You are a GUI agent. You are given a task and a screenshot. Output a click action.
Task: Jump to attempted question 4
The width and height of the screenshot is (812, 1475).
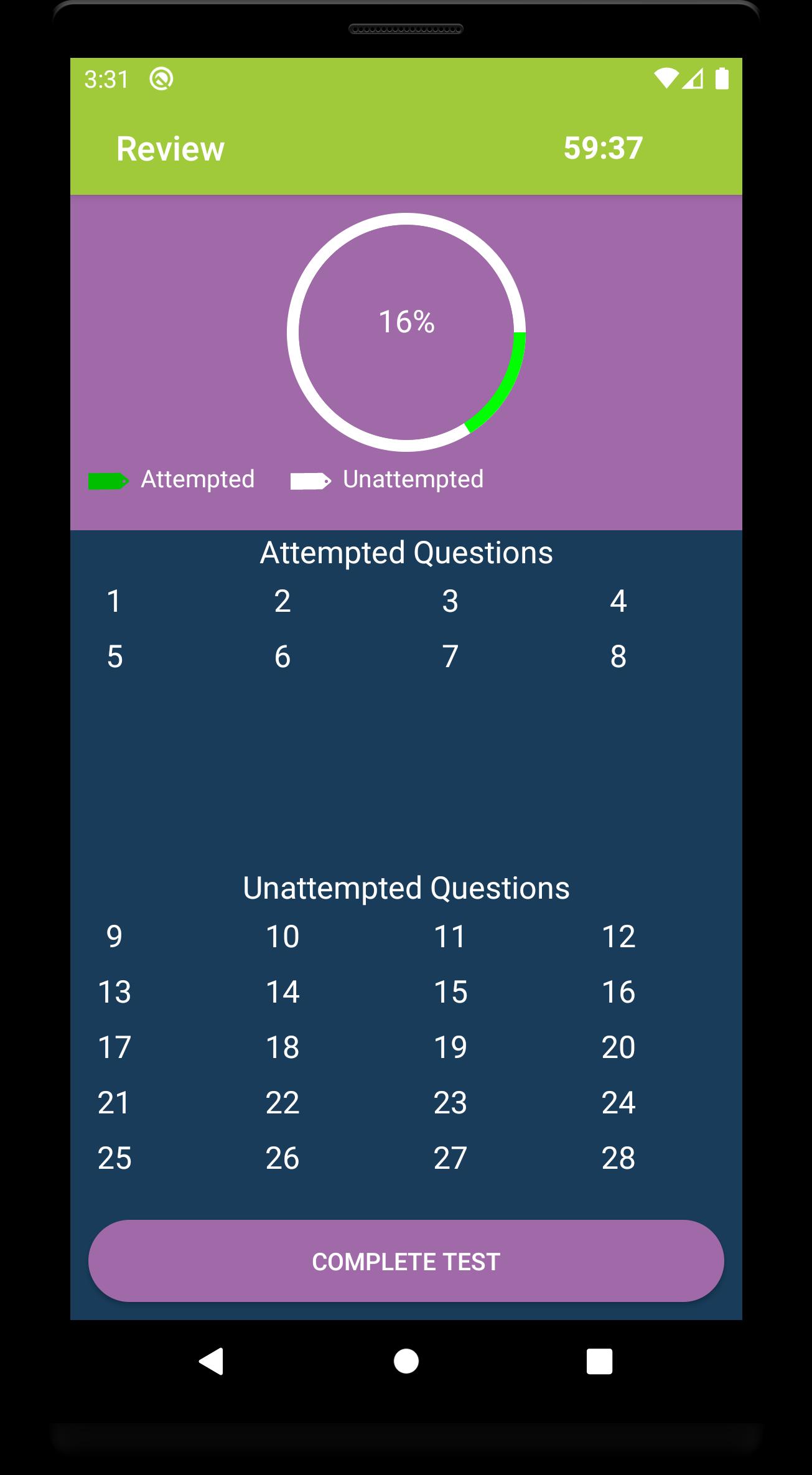[618, 601]
